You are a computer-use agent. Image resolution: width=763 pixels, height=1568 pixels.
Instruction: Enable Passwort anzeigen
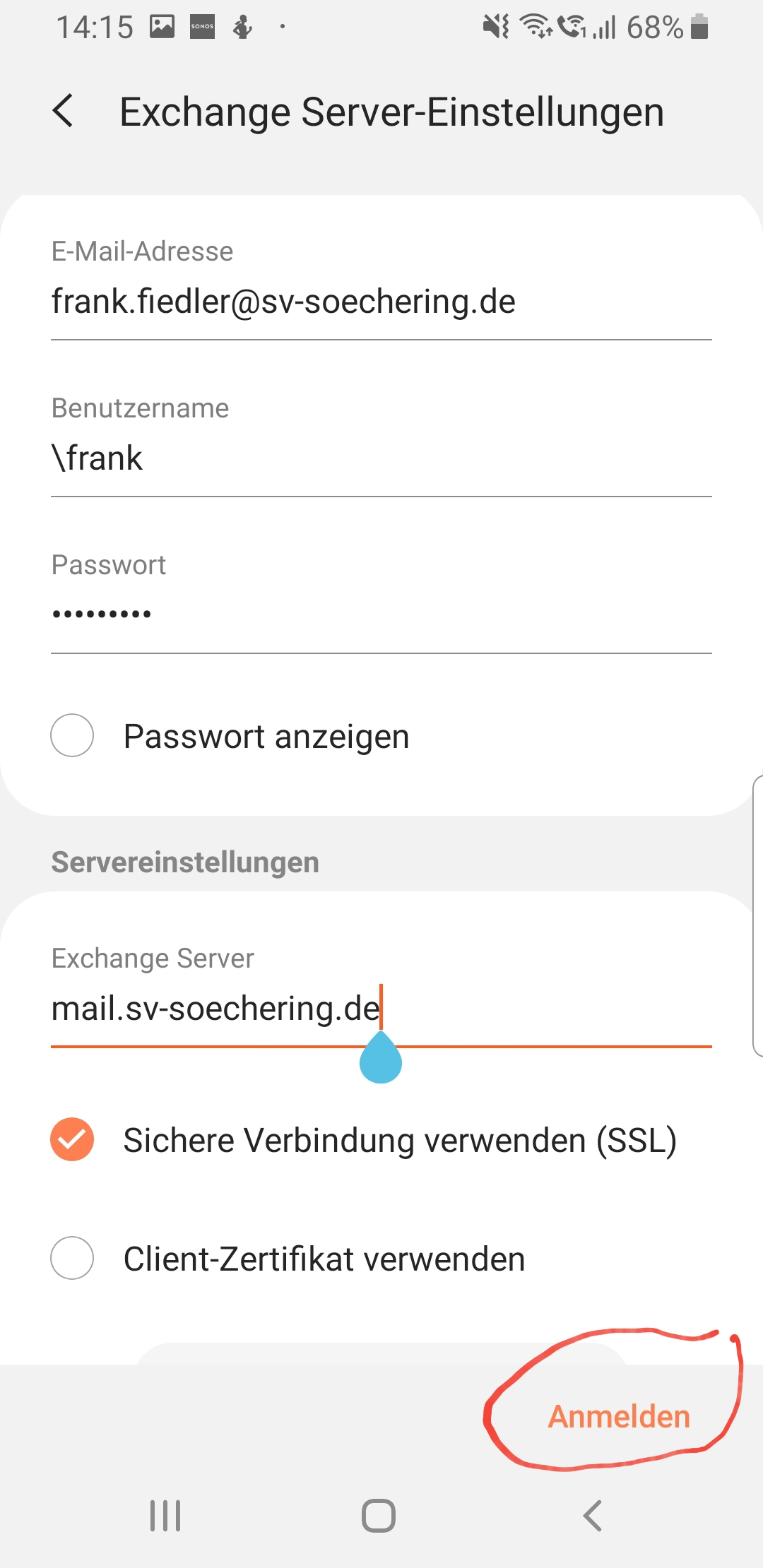point(72,735)
